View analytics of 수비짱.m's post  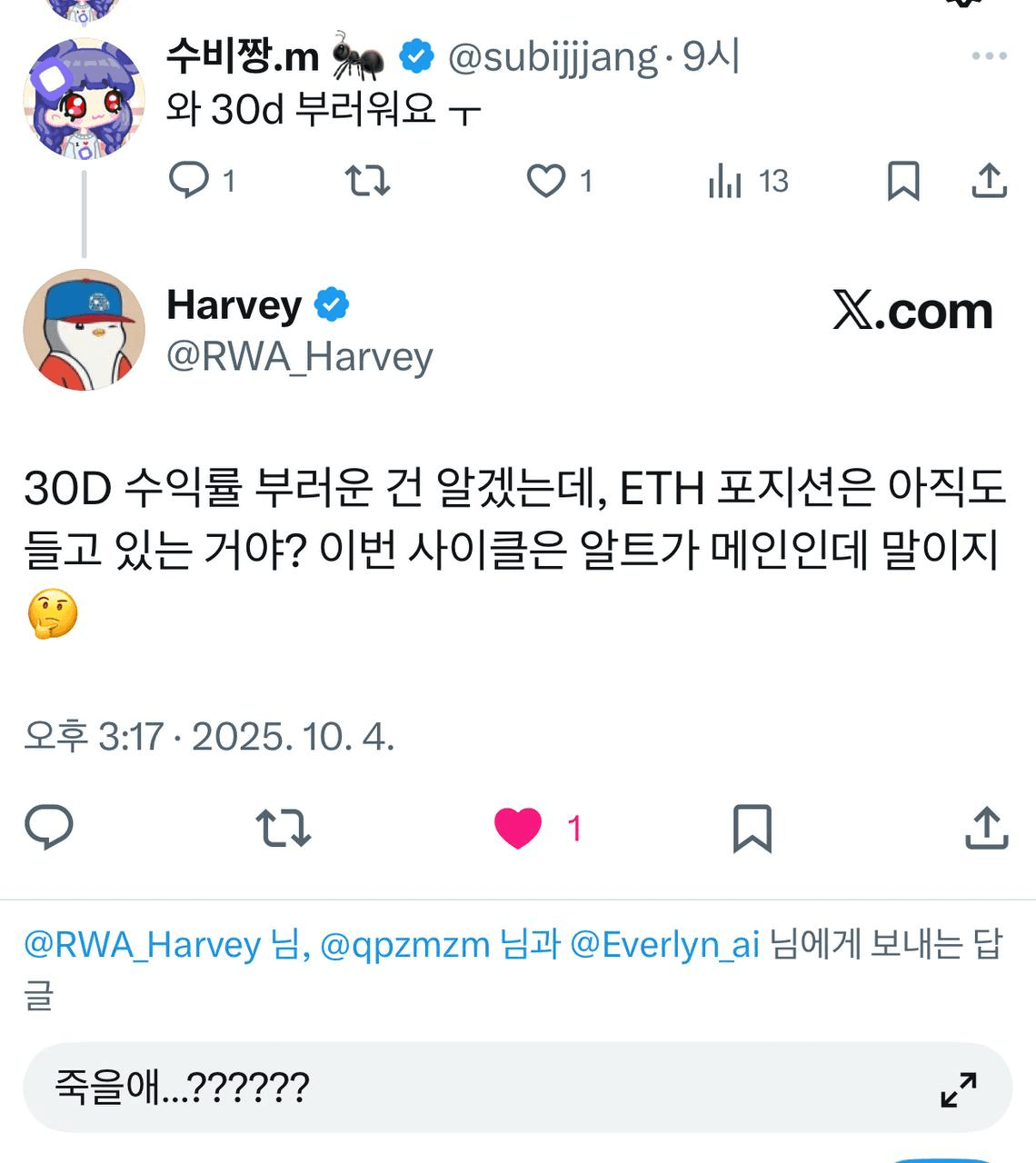[725, 180]
